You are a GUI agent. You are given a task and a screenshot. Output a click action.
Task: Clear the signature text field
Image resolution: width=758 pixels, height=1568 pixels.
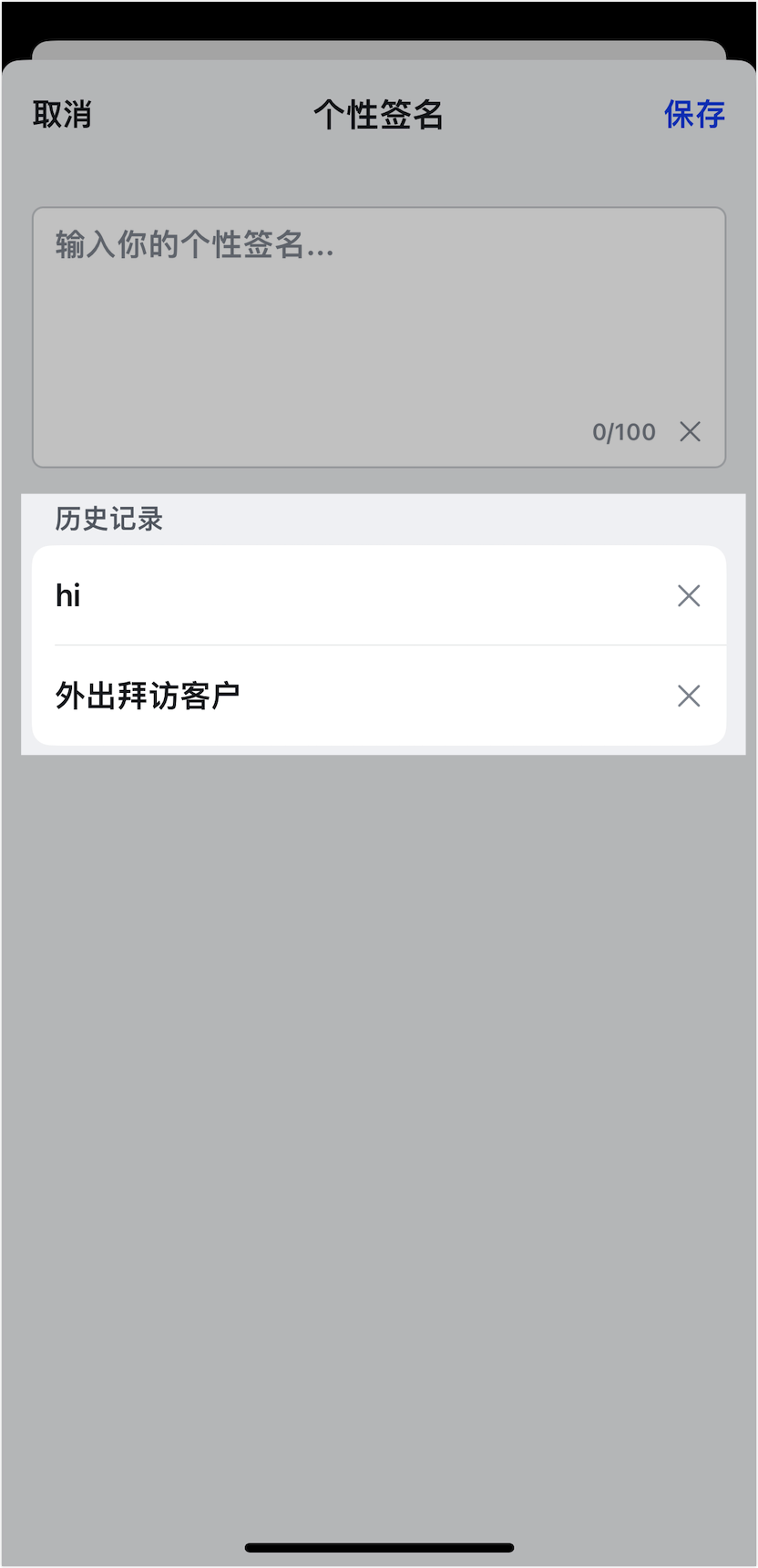691,431
